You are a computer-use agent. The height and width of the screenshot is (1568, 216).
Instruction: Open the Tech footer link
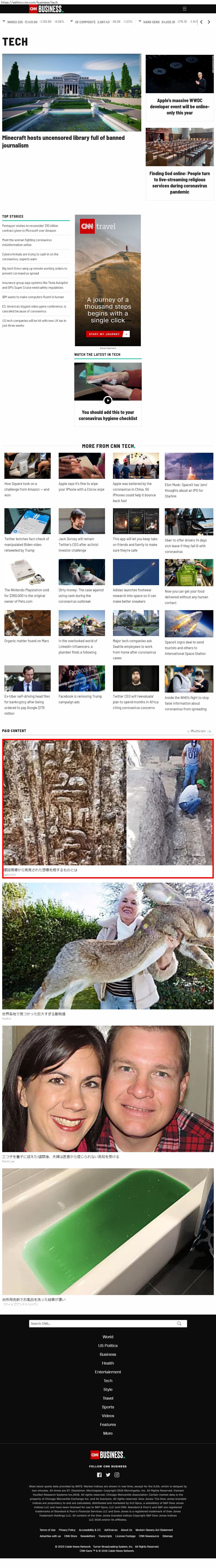tap(108, 1381)
